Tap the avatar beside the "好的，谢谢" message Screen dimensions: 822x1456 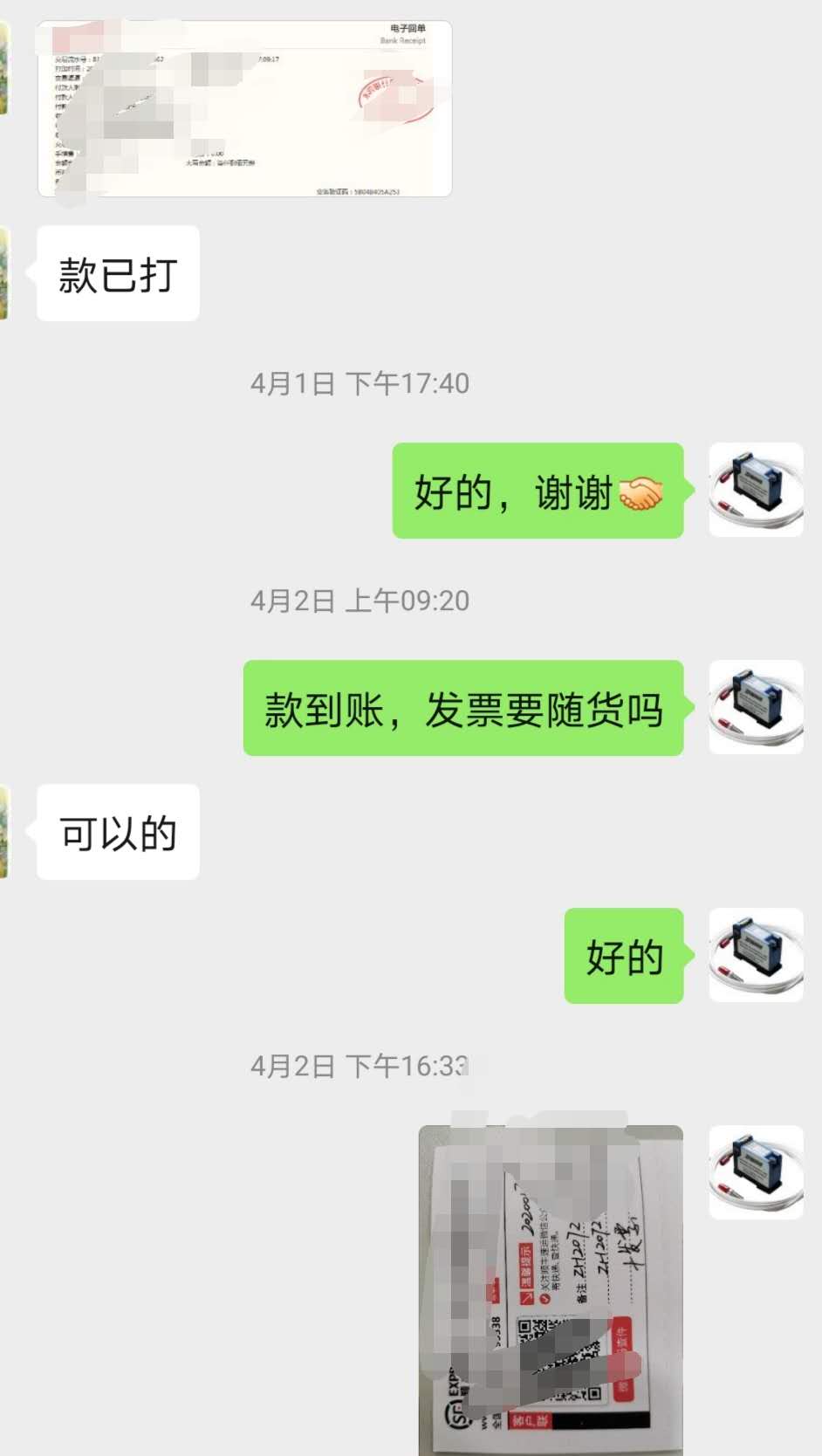coord(756,490)
